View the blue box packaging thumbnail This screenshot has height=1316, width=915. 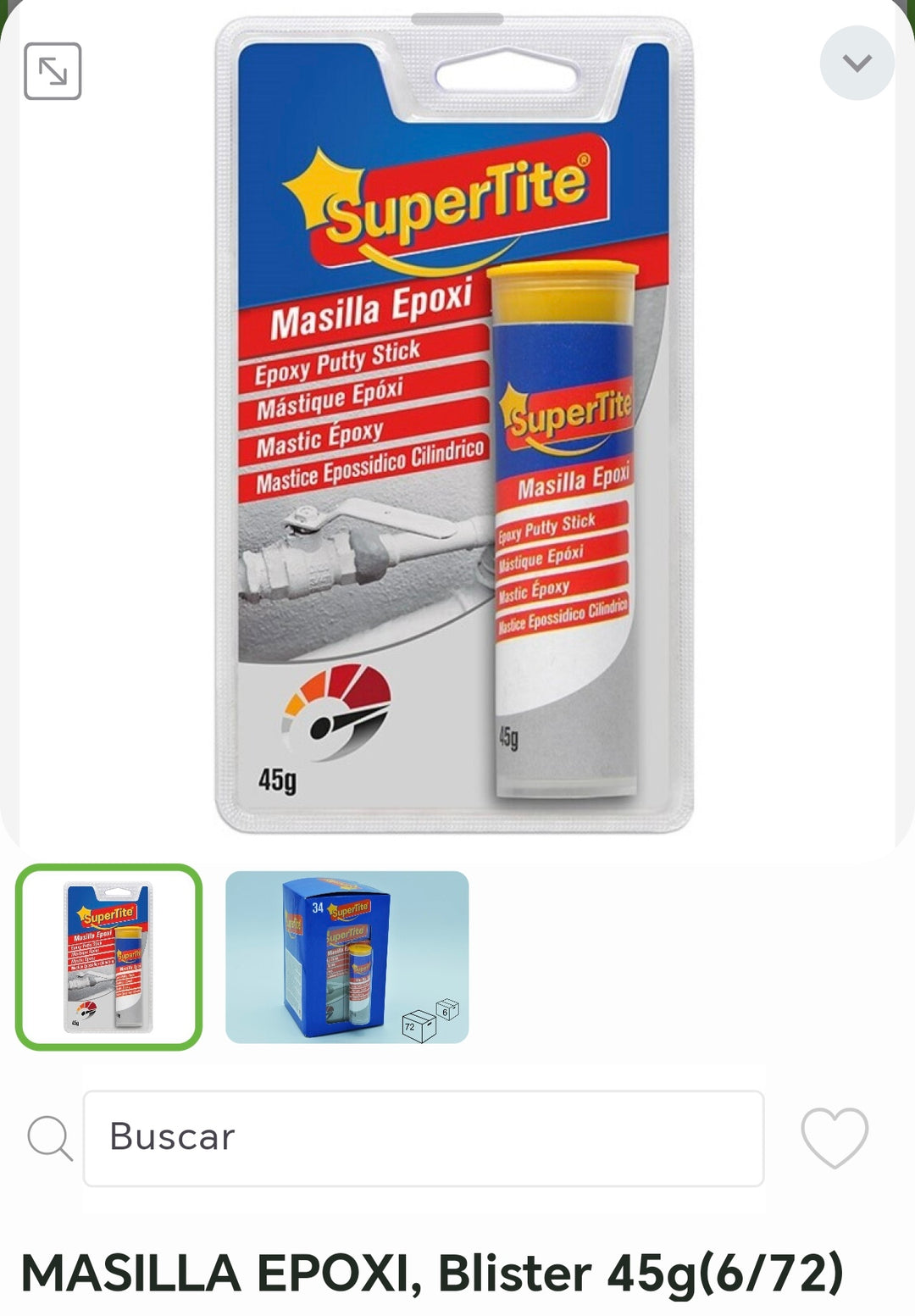point(347,957)
